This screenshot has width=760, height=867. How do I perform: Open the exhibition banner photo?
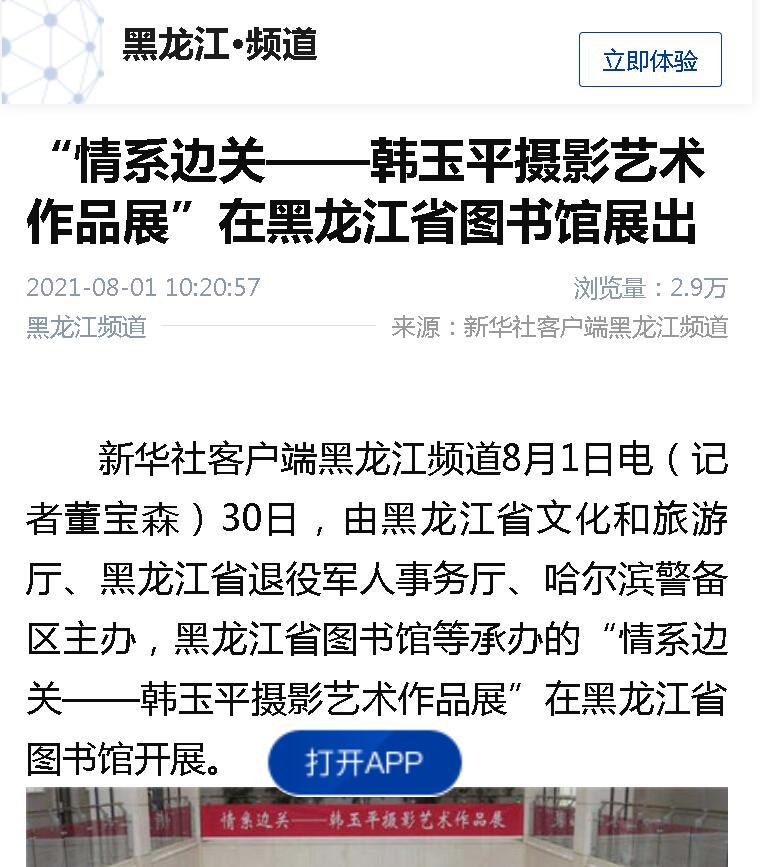pyautogui.click(x=377, y=830)
